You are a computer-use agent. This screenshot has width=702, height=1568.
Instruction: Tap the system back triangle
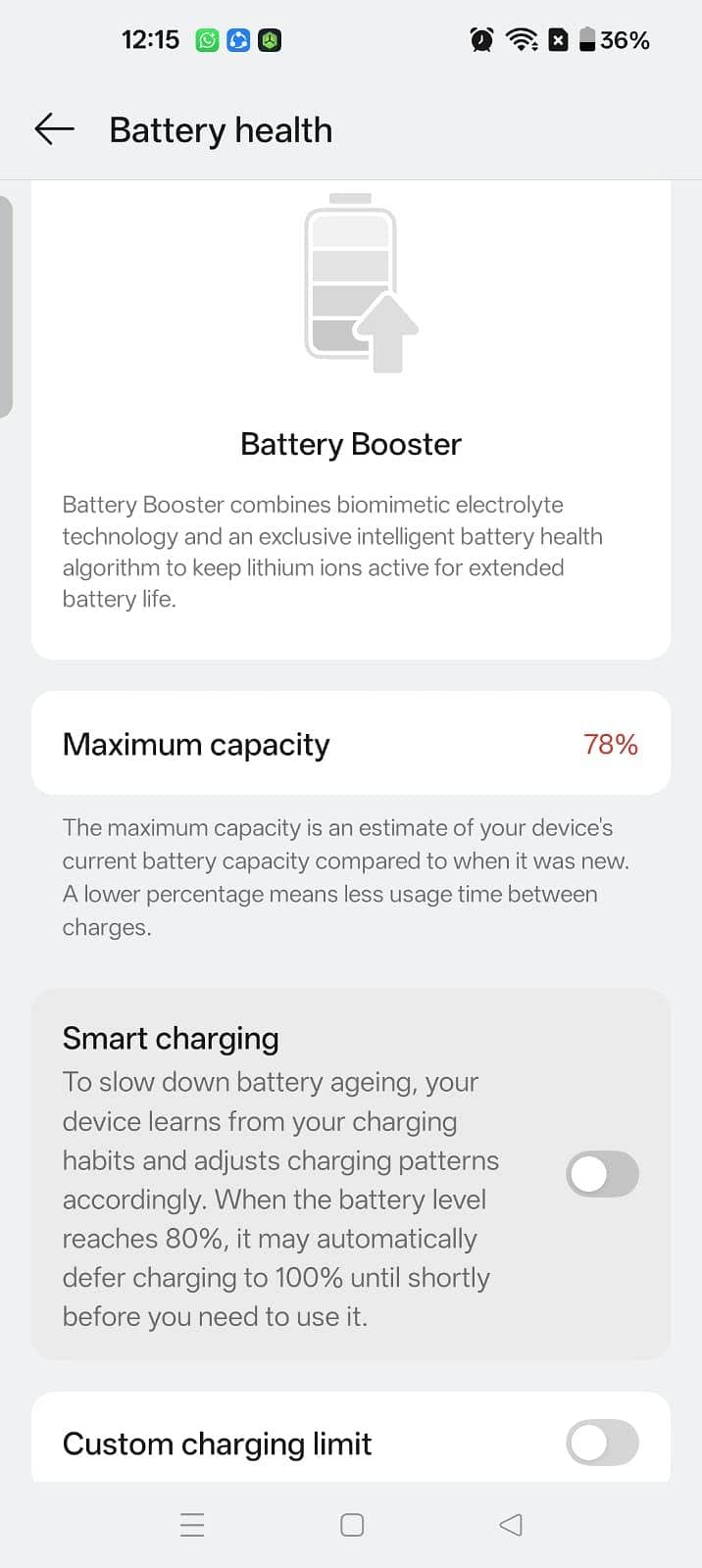(x=511, y=1524)
